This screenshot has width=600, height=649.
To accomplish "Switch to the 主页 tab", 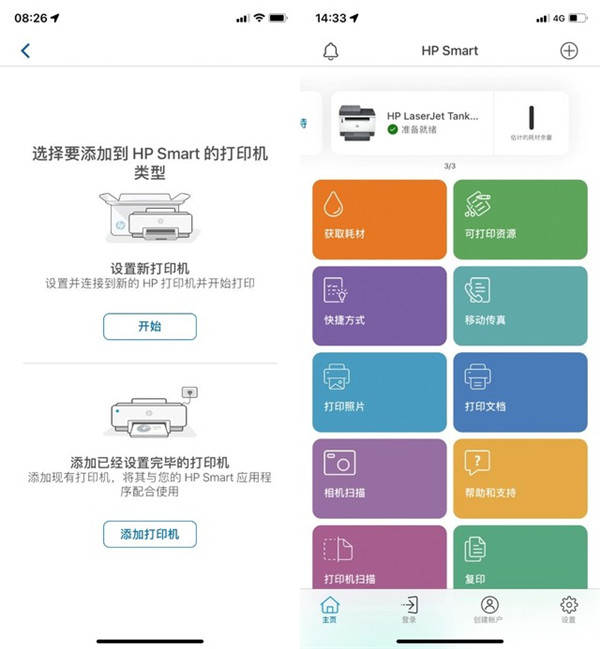I will (329, 609).
